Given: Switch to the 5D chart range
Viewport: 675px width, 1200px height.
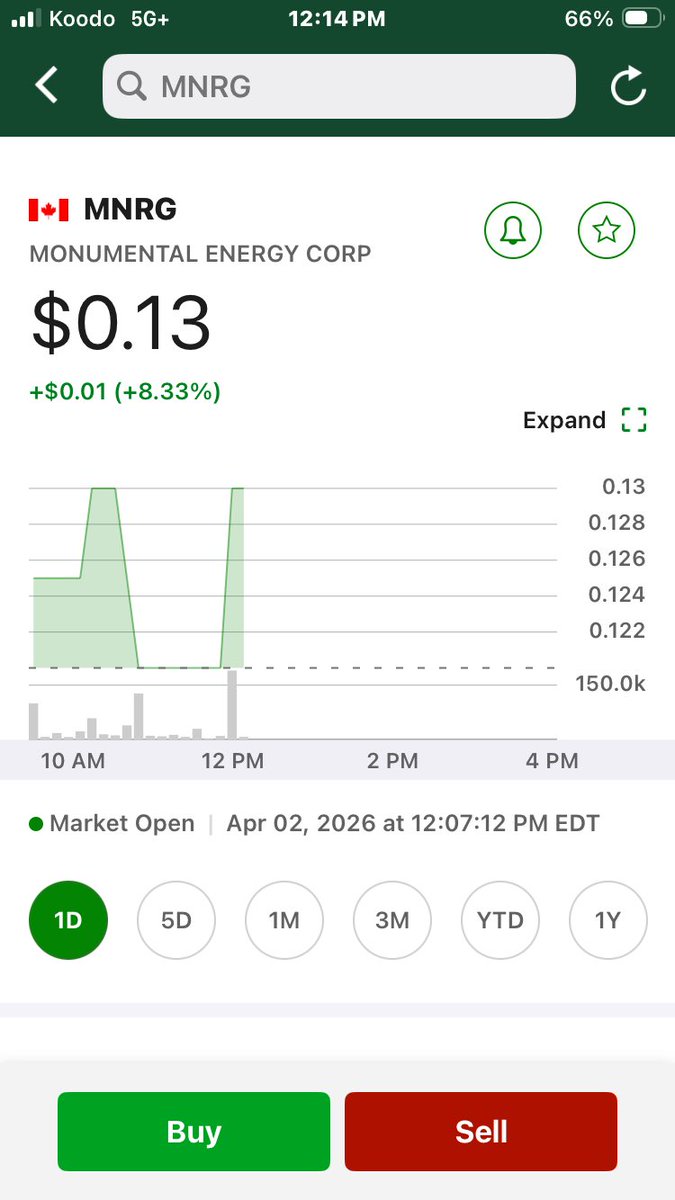Looking at the screenshot, I should (x=176, y=920).
